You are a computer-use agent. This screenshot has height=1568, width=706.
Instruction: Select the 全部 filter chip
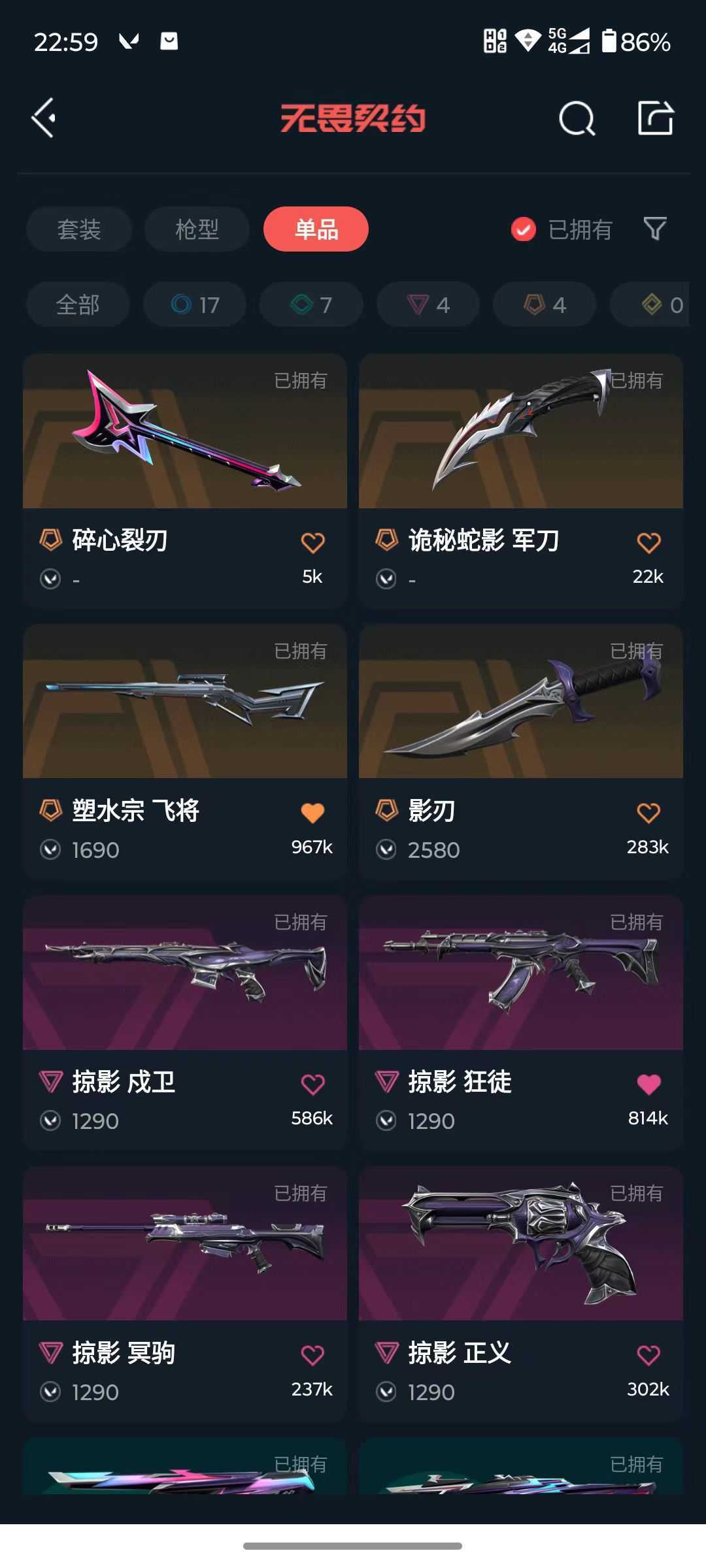pyautogui.click(x=78, y=304)
